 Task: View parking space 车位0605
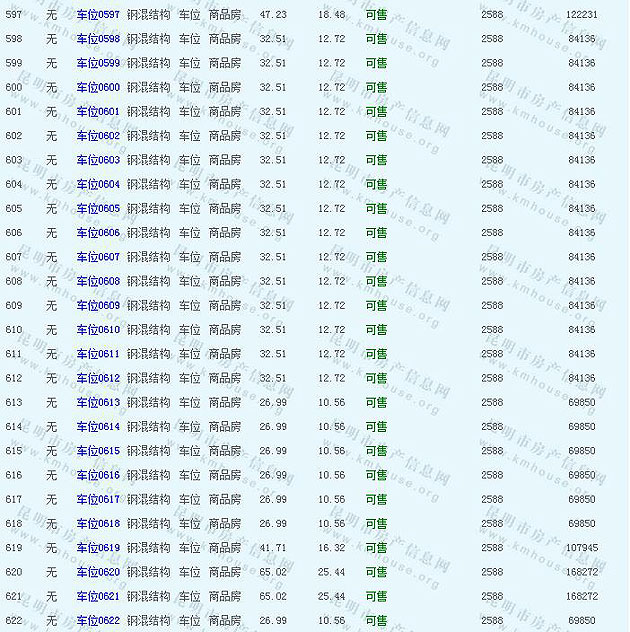[x=98, y=209]
